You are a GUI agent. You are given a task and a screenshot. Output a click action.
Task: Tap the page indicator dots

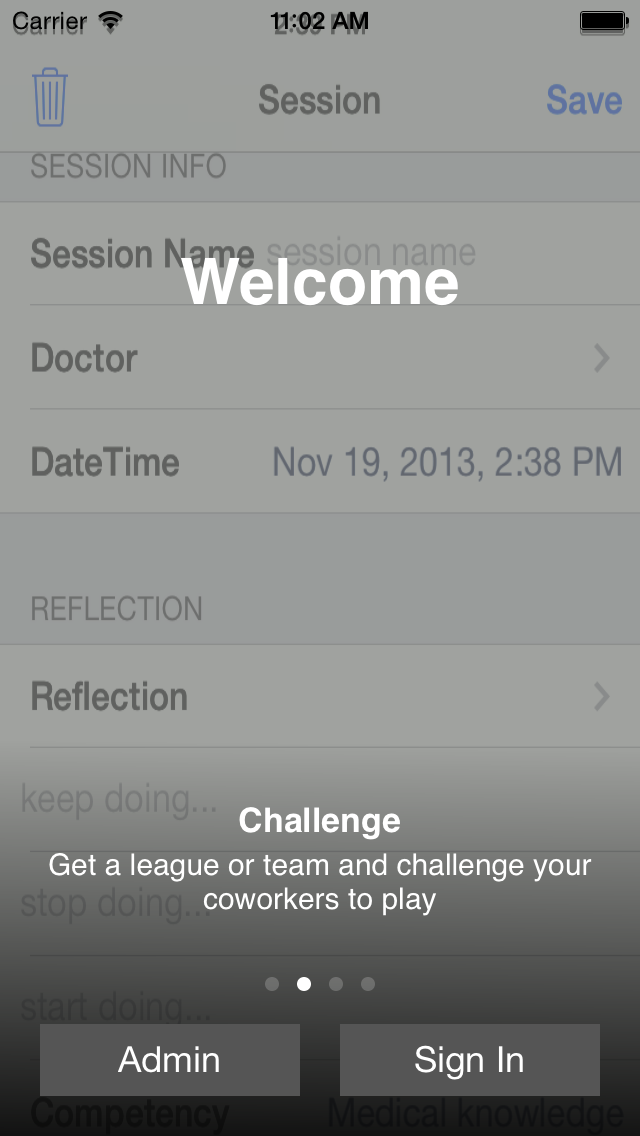click(320, 984)
